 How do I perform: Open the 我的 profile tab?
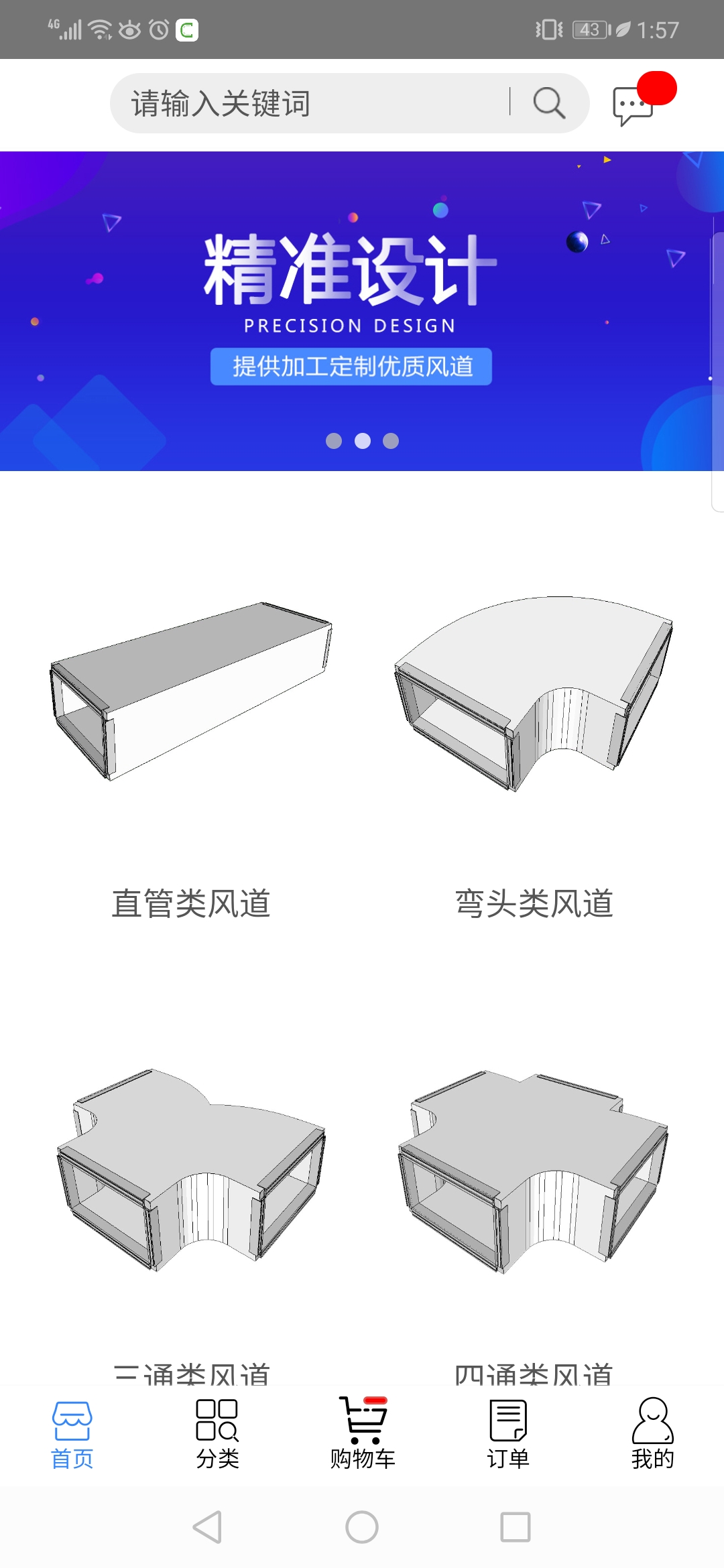tap(652, 1434)
